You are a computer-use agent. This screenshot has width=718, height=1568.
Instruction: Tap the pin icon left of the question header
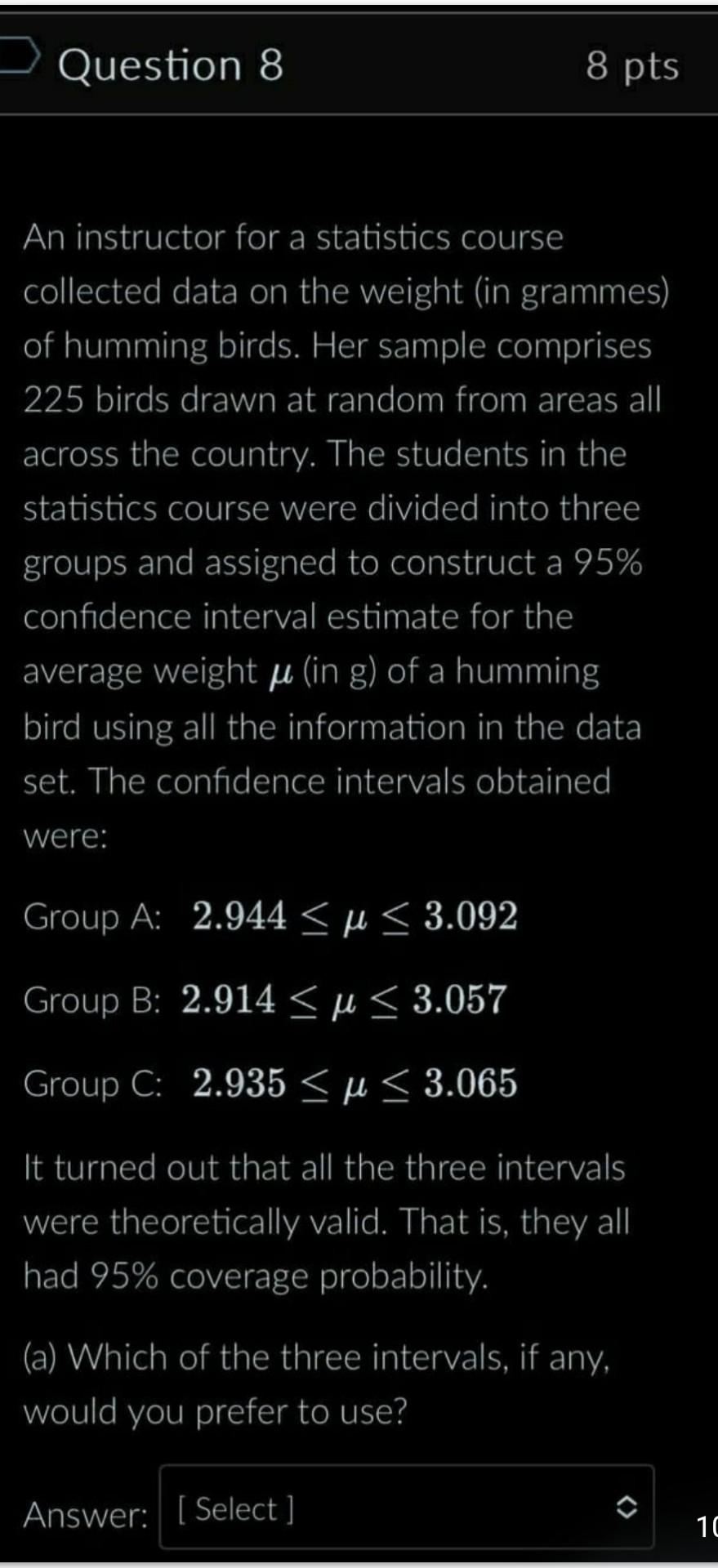18,56
